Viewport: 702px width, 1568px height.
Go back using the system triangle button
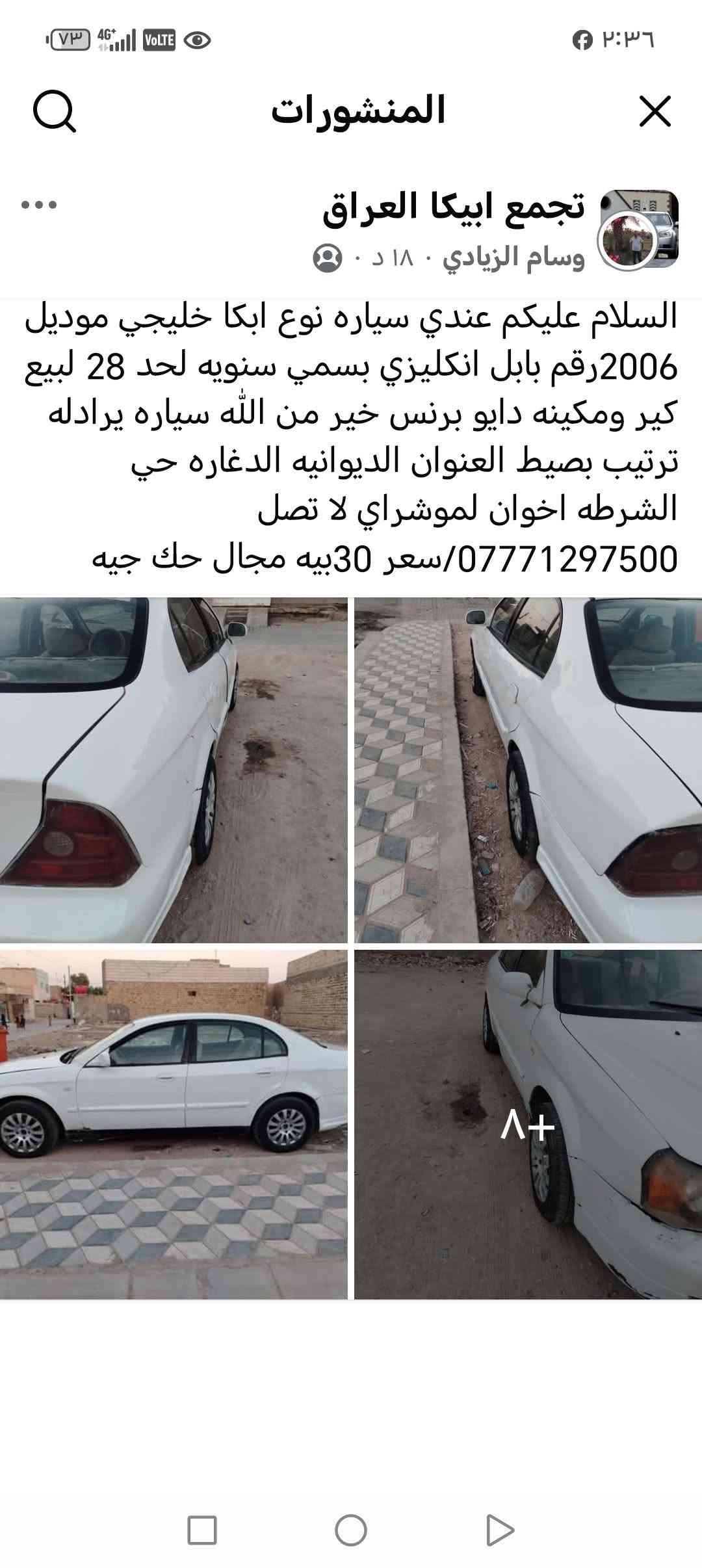pos(500,1530)
